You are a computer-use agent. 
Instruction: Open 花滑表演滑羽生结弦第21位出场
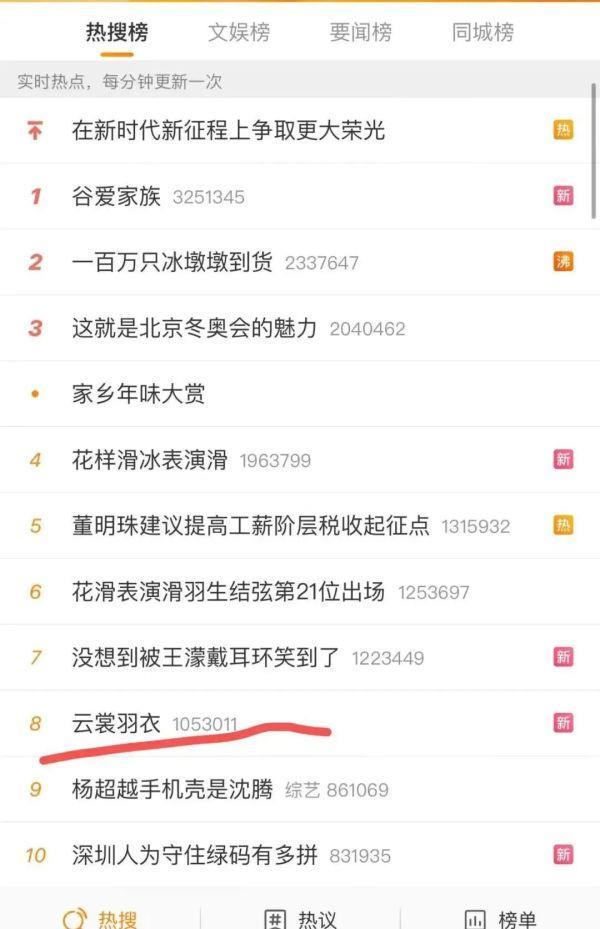click(228, 591)
